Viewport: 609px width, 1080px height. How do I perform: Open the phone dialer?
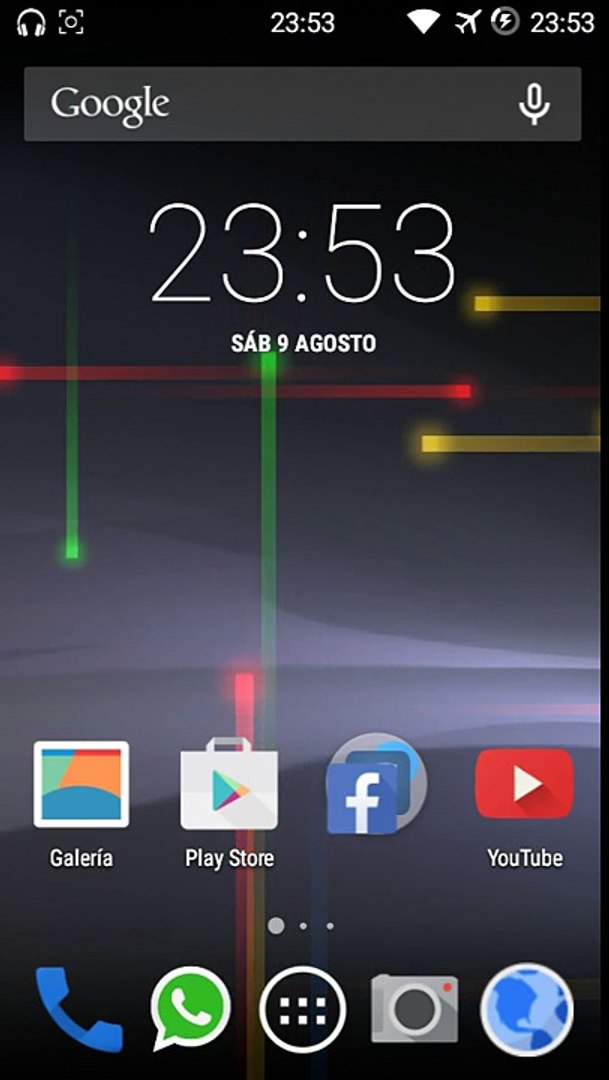tap(78, 1008)
